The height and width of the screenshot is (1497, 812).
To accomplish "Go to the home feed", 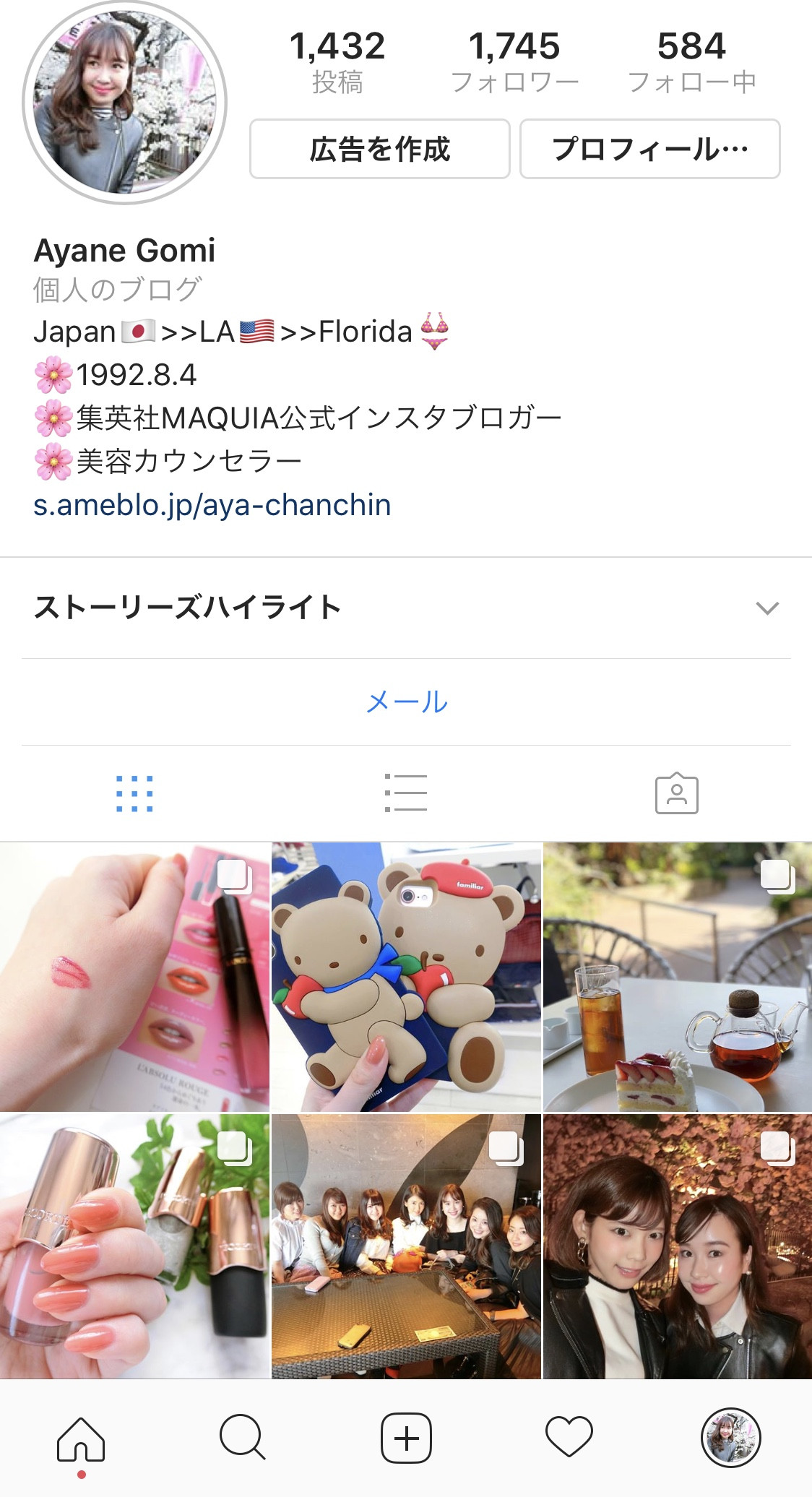I will [81, 1438].
